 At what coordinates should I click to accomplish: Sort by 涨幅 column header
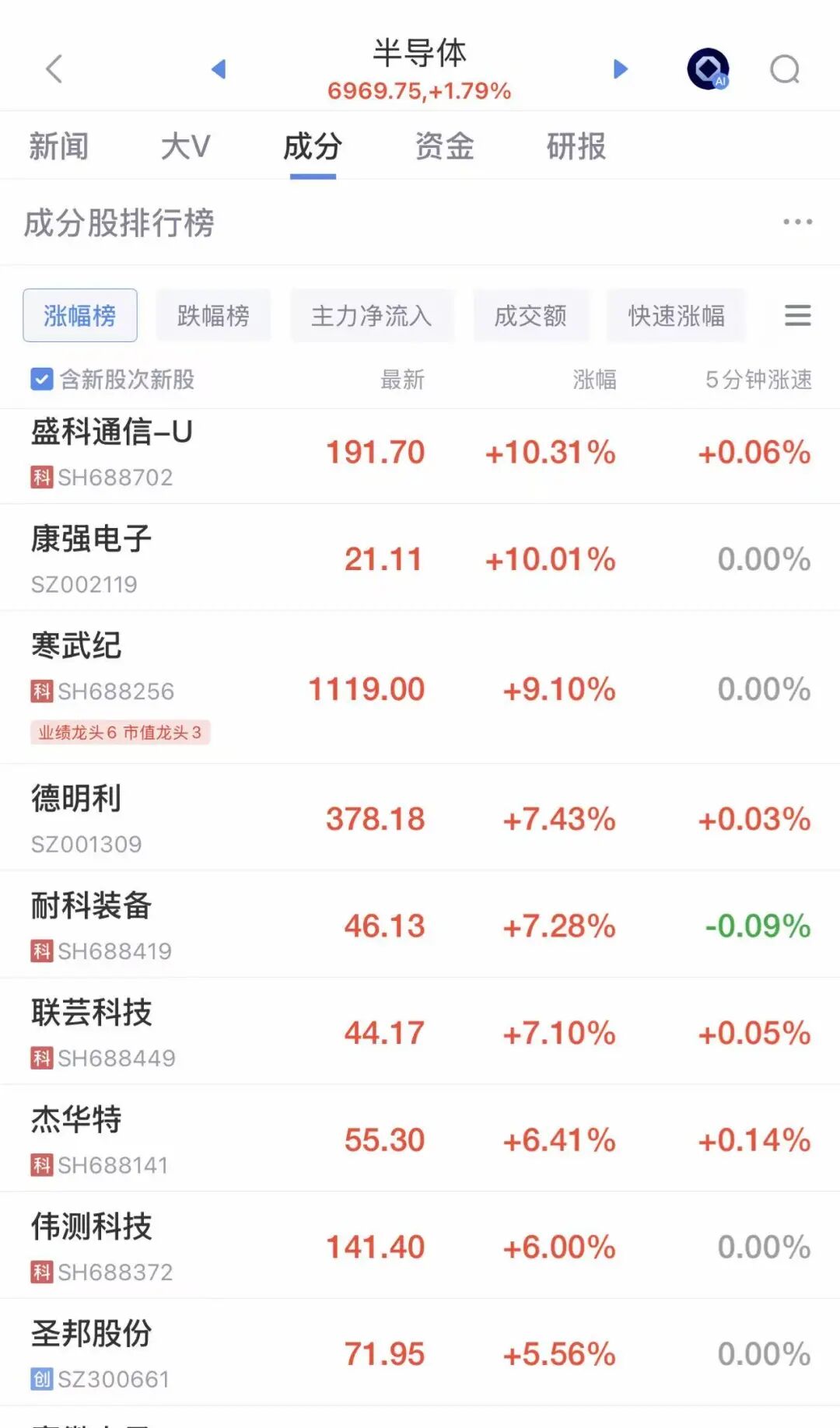pos(594,380)
